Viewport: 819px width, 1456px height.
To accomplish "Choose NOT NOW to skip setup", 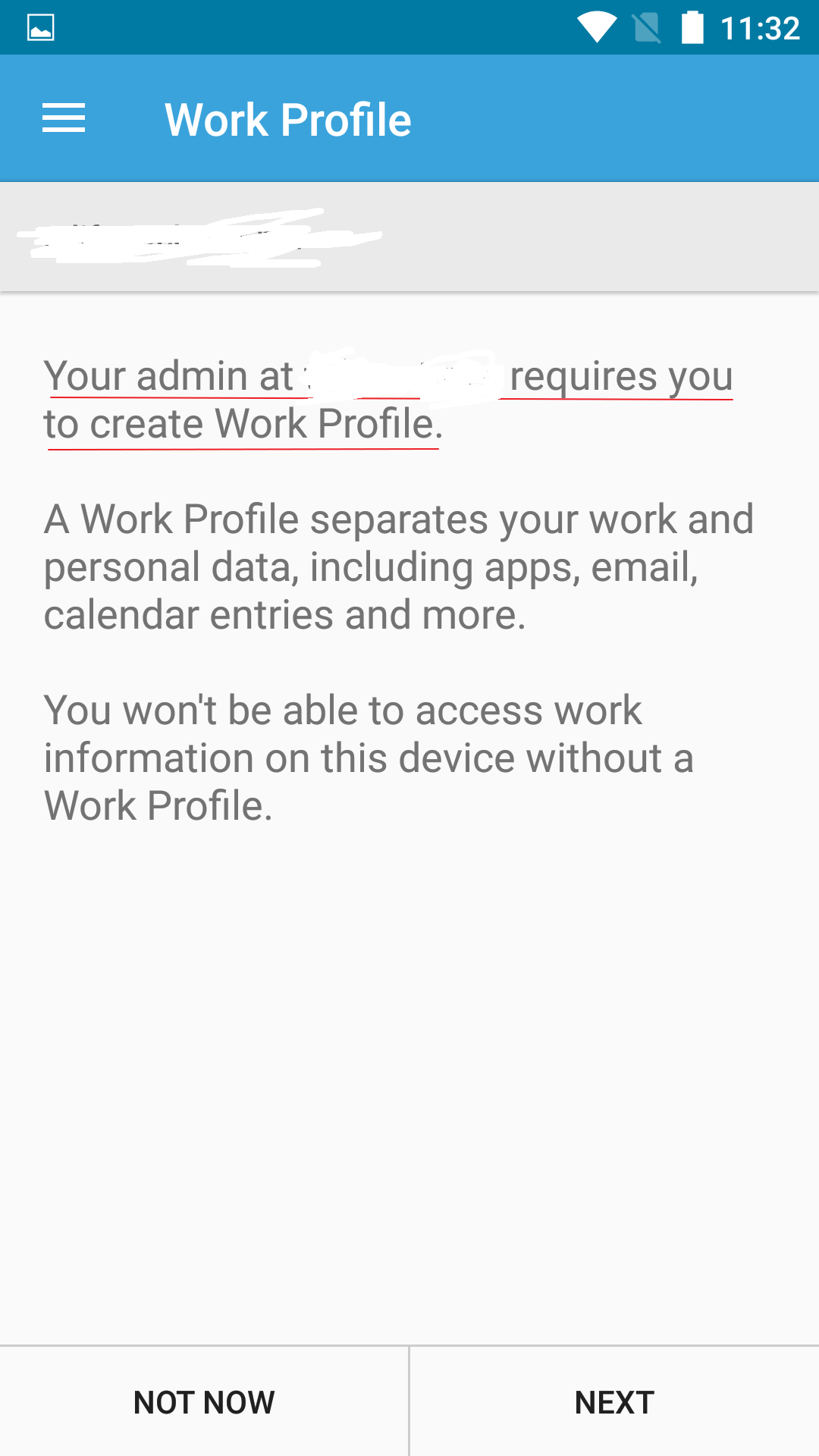I will (x=204, y=1402).
